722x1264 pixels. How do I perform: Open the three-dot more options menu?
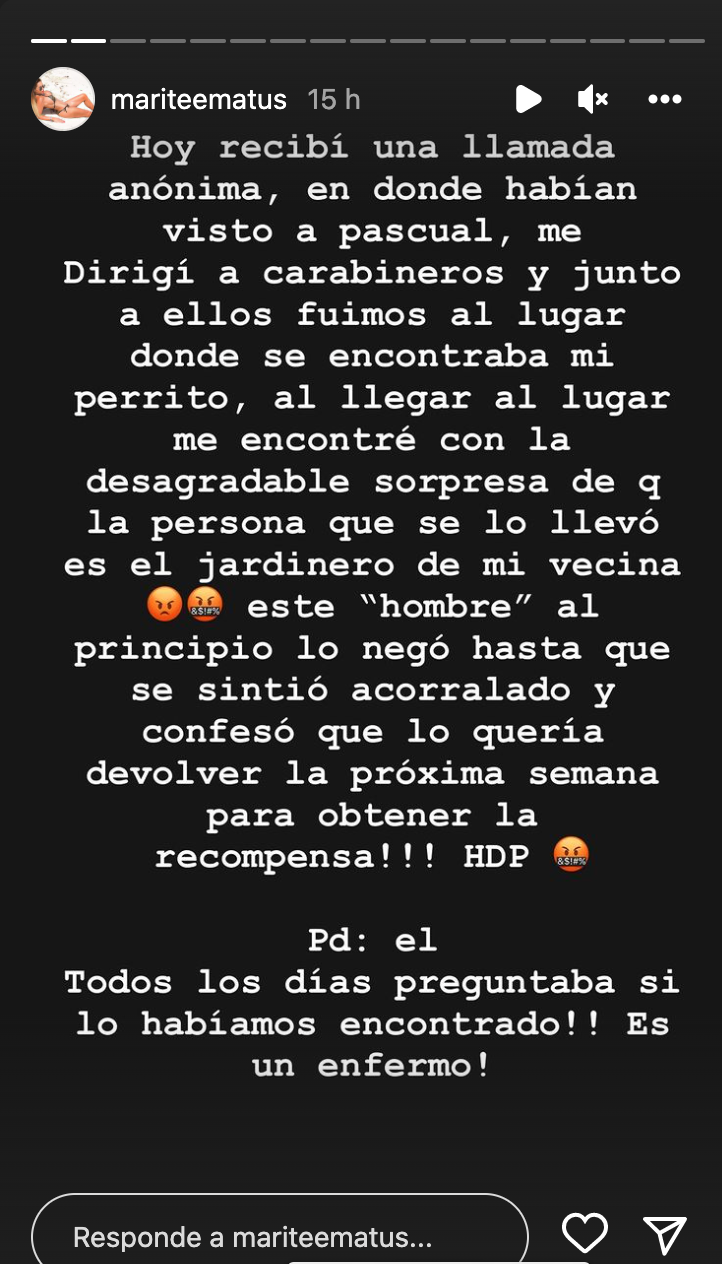click(664, 99)
